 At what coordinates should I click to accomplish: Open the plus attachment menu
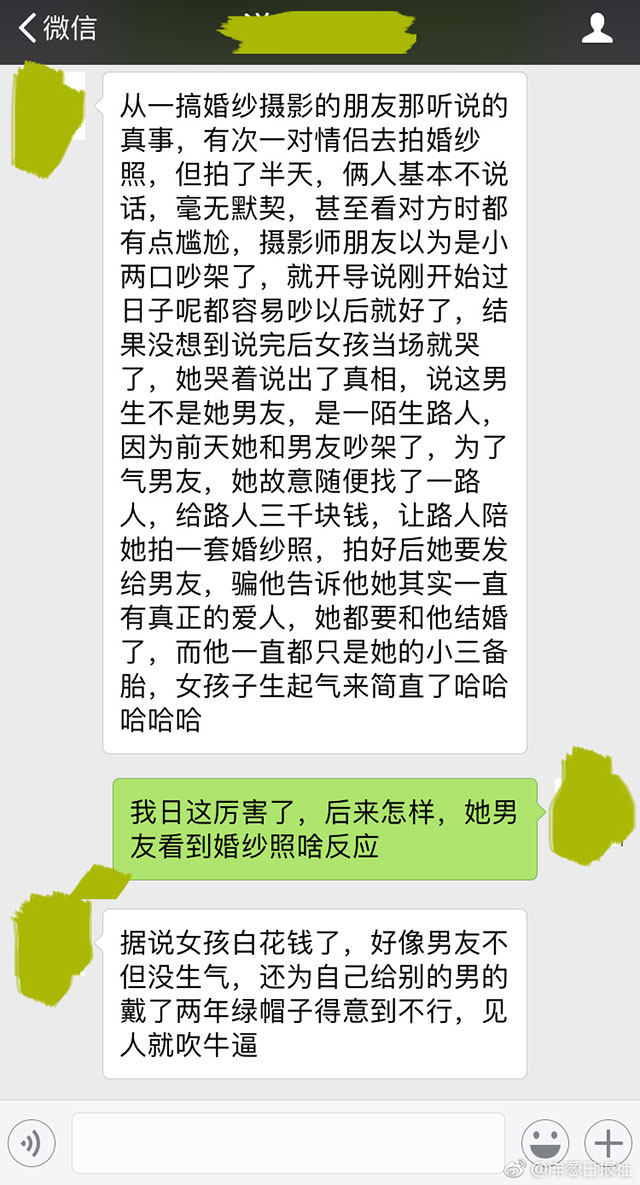click(608, 1143)
